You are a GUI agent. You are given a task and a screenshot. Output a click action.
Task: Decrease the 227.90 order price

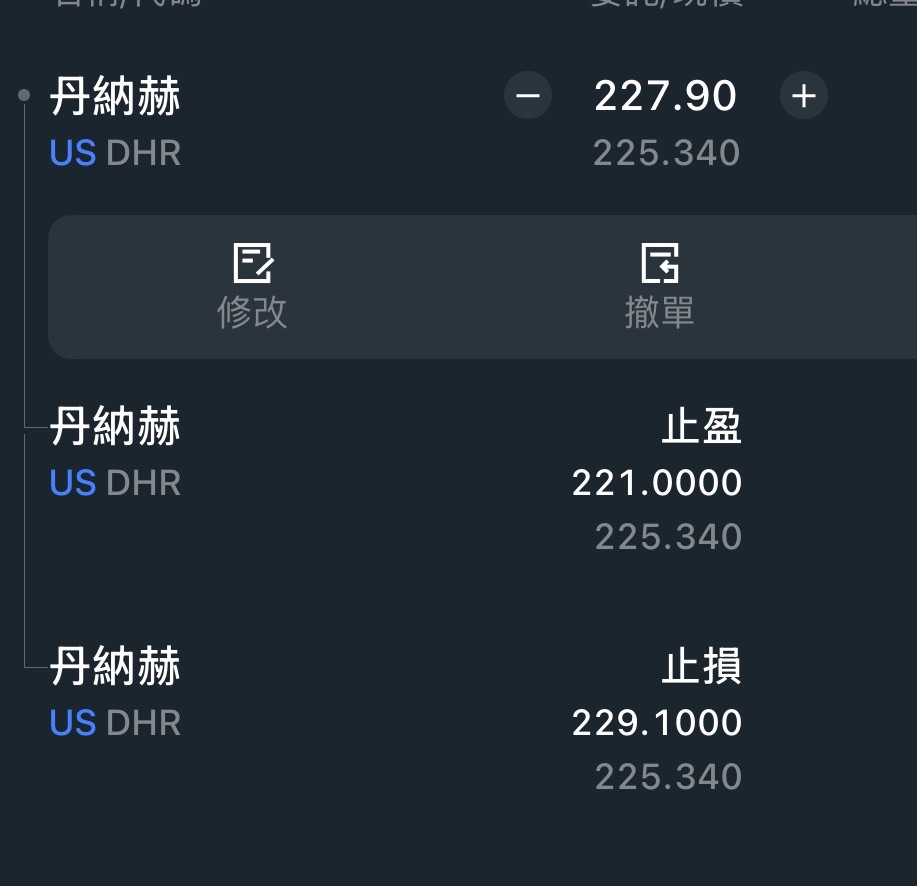528,95
